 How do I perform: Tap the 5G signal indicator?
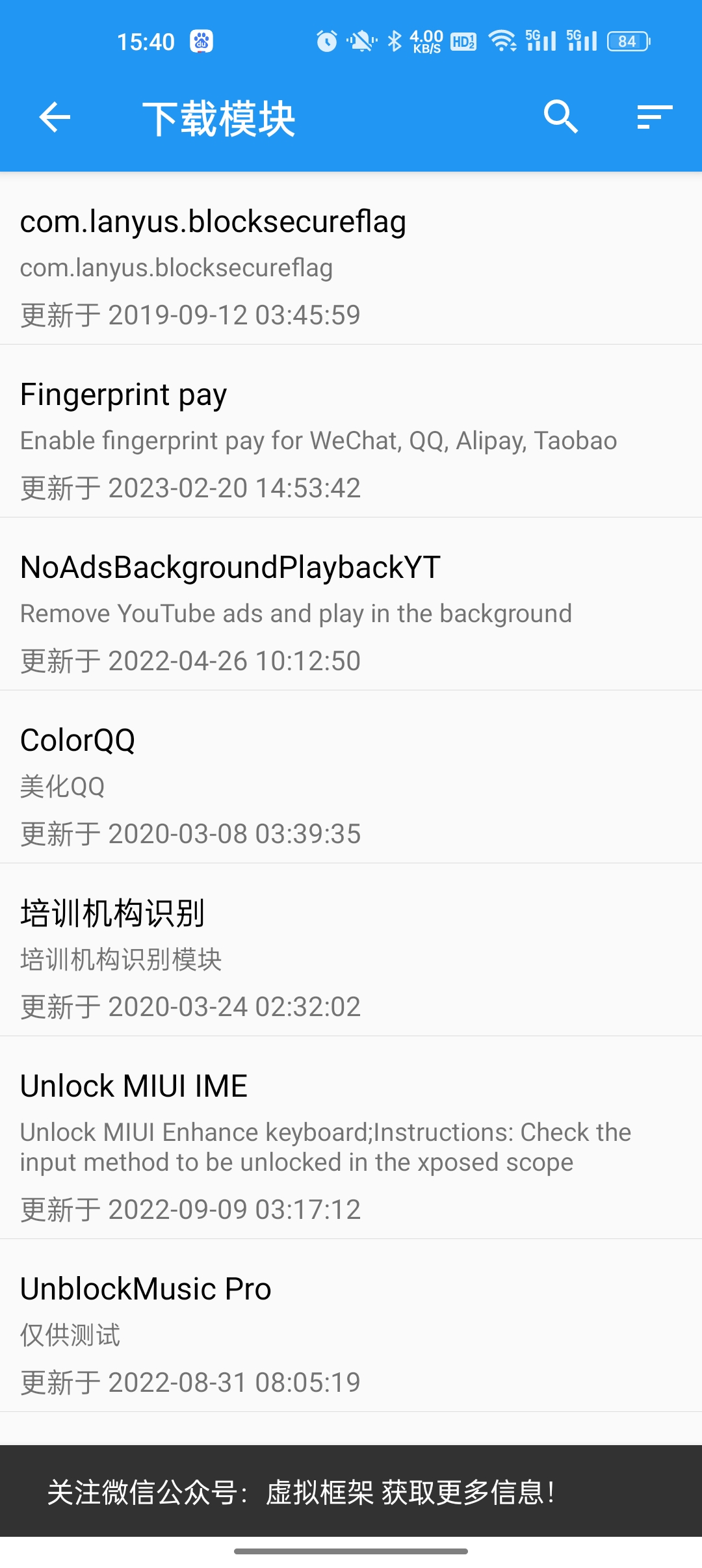(x=538, y=40)
